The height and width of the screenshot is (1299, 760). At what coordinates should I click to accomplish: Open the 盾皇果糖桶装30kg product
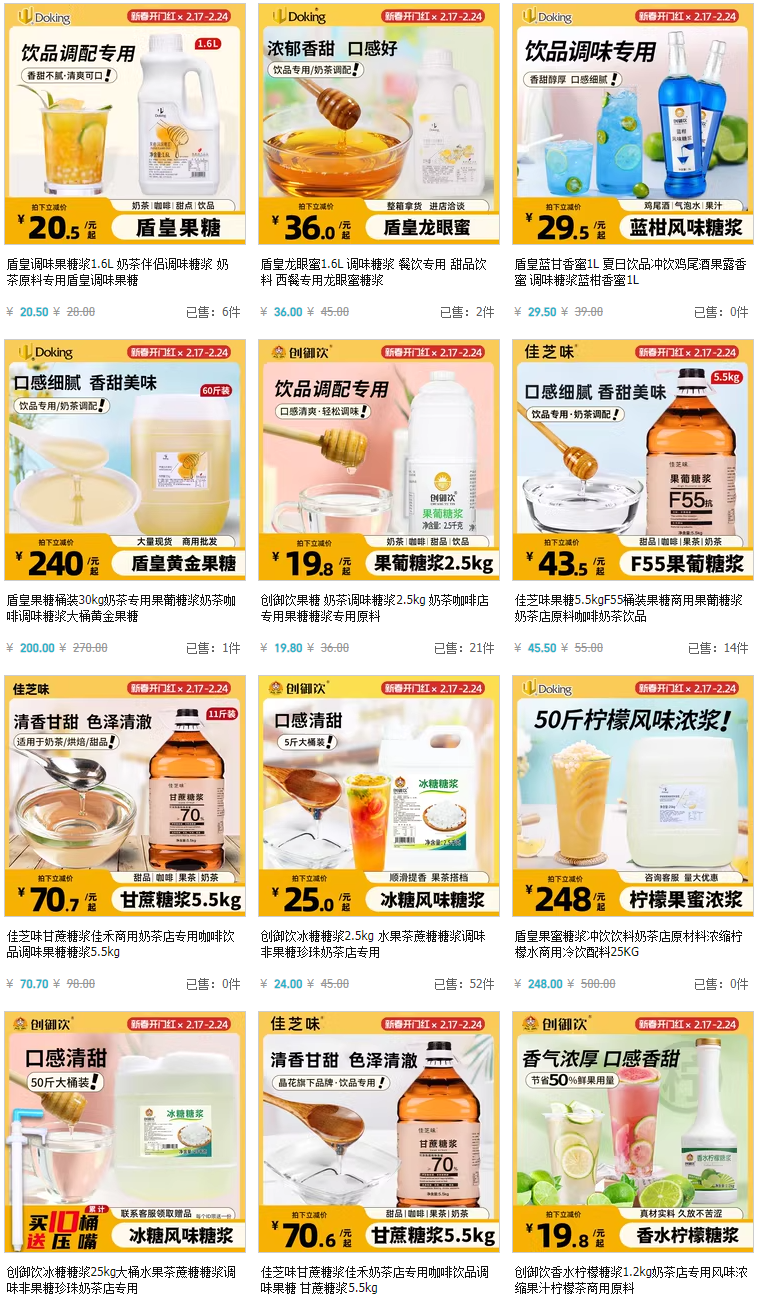coord(125,461)
